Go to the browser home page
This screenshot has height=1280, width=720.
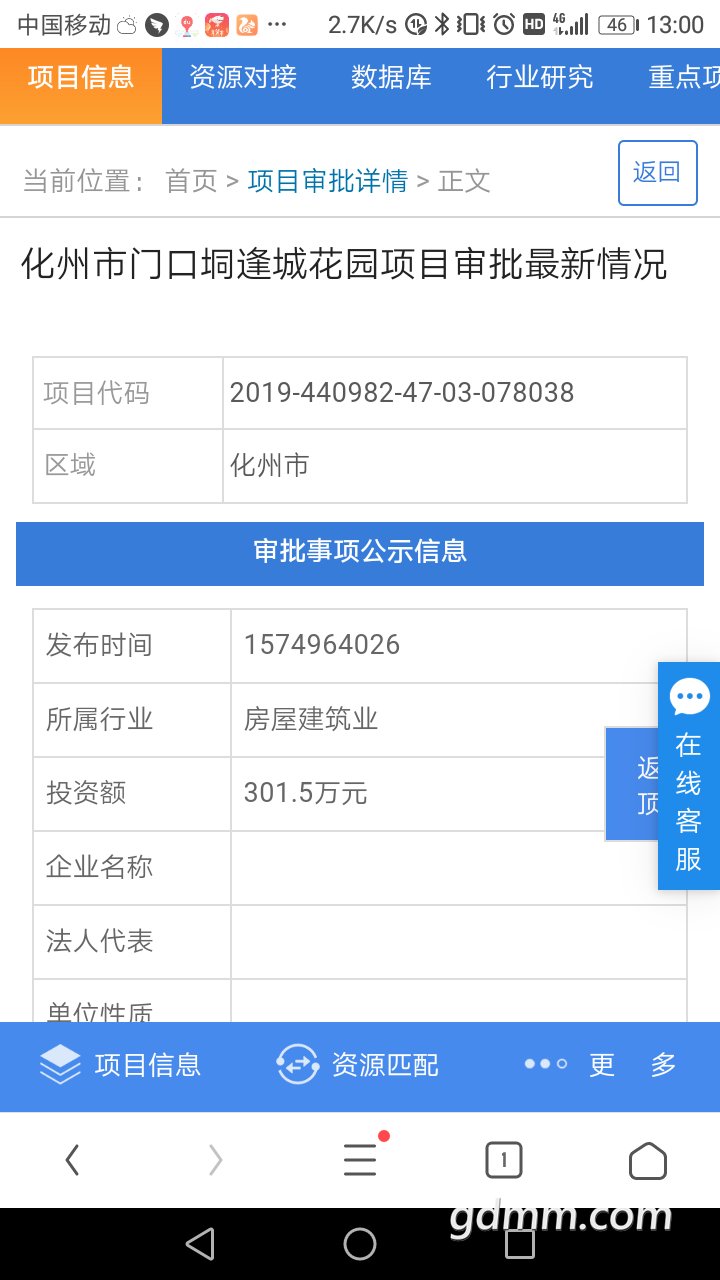(x=648, y=1160)
